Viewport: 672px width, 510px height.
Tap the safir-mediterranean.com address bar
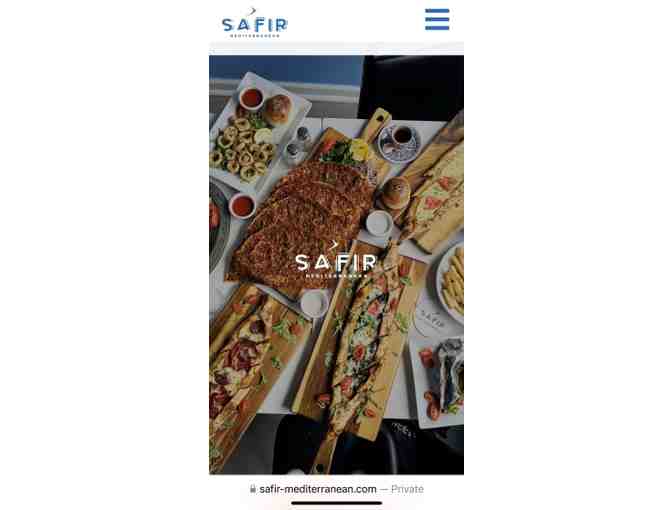pos(336,489)
